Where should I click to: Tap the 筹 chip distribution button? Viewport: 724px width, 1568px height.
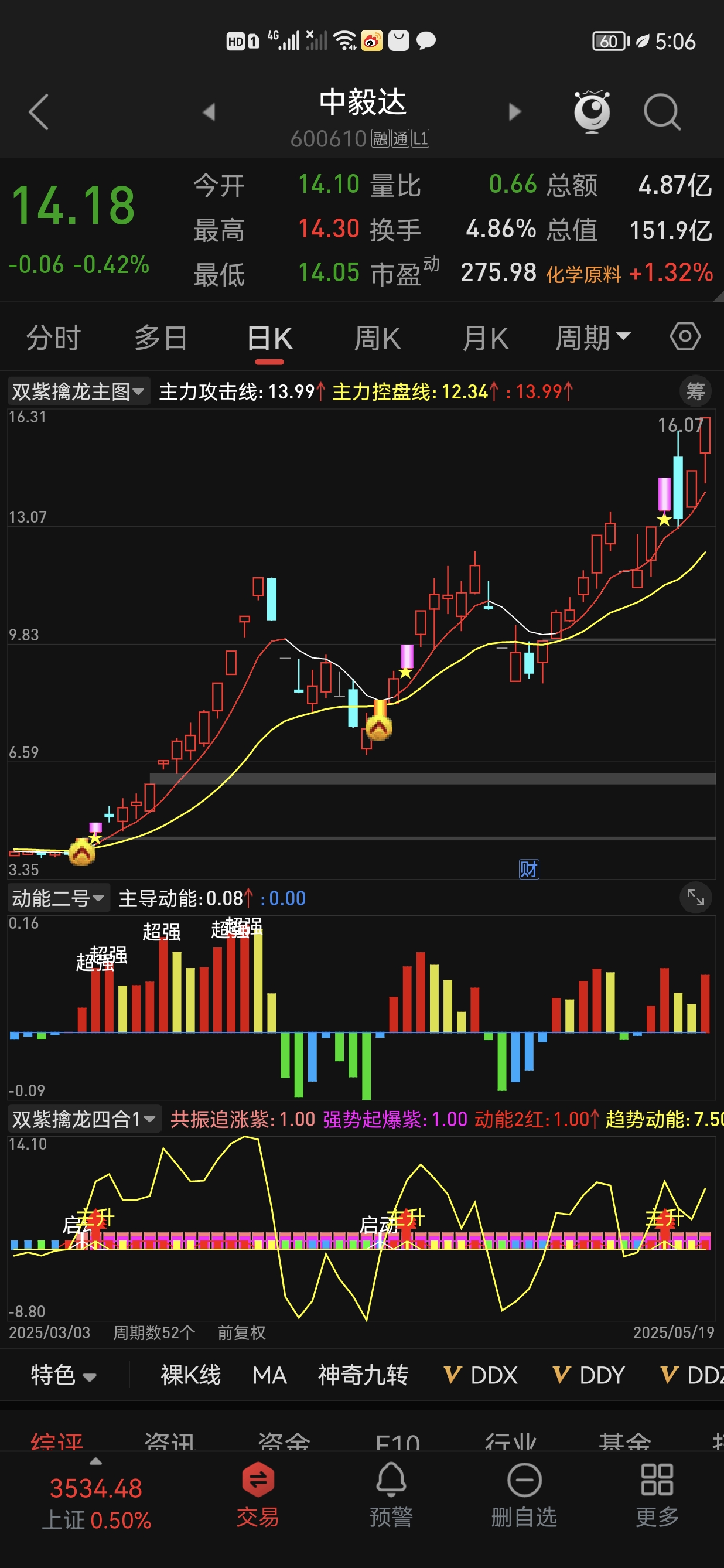pos(695,391)
